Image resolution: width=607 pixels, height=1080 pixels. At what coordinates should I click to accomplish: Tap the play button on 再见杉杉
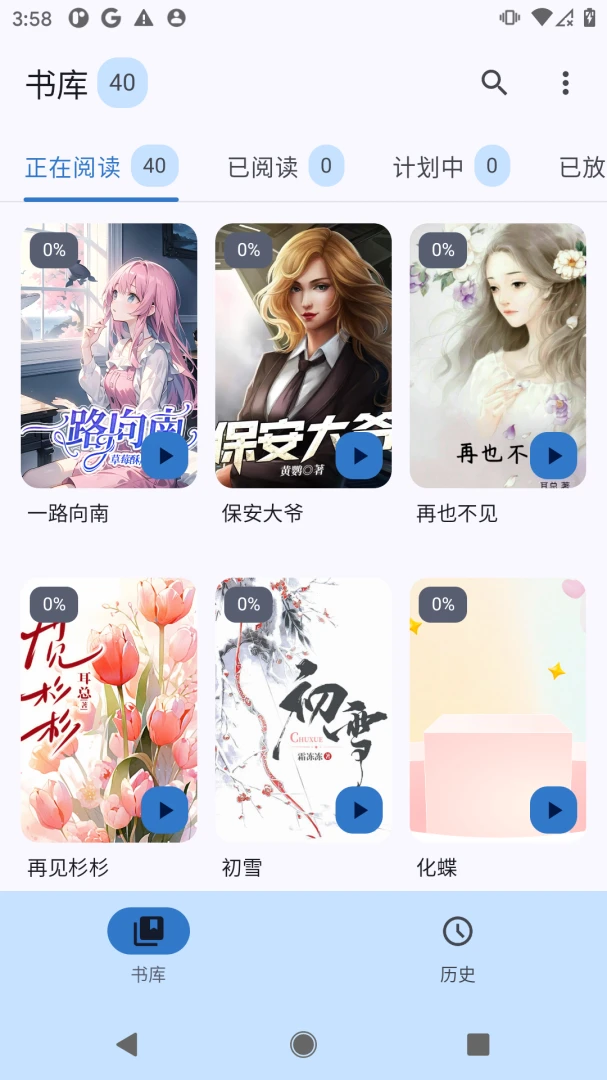165,810
